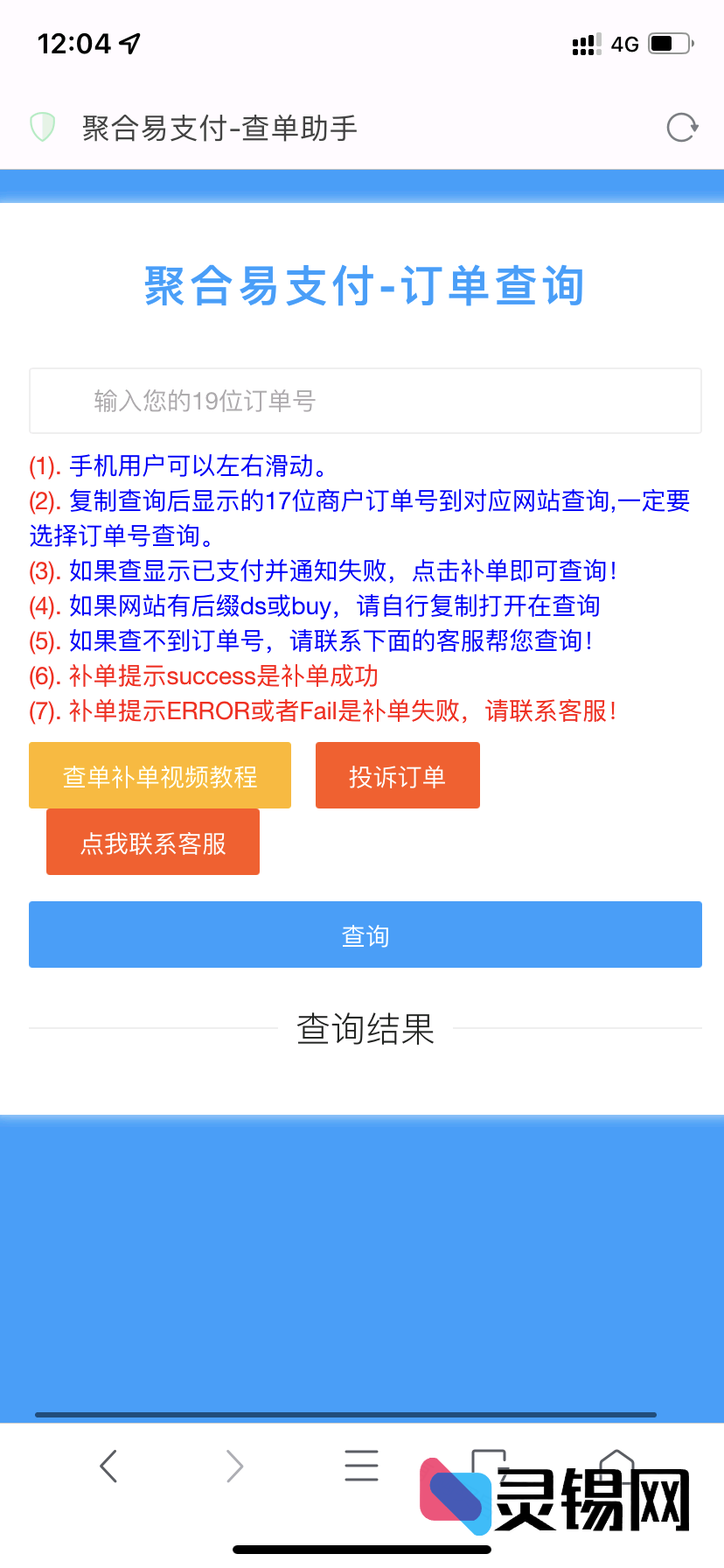Image resolution: width=724 pixels, height=1568 pixels.
Task: Tap the 投诉订单 complaint button
Action: click(x=398, y=775)
